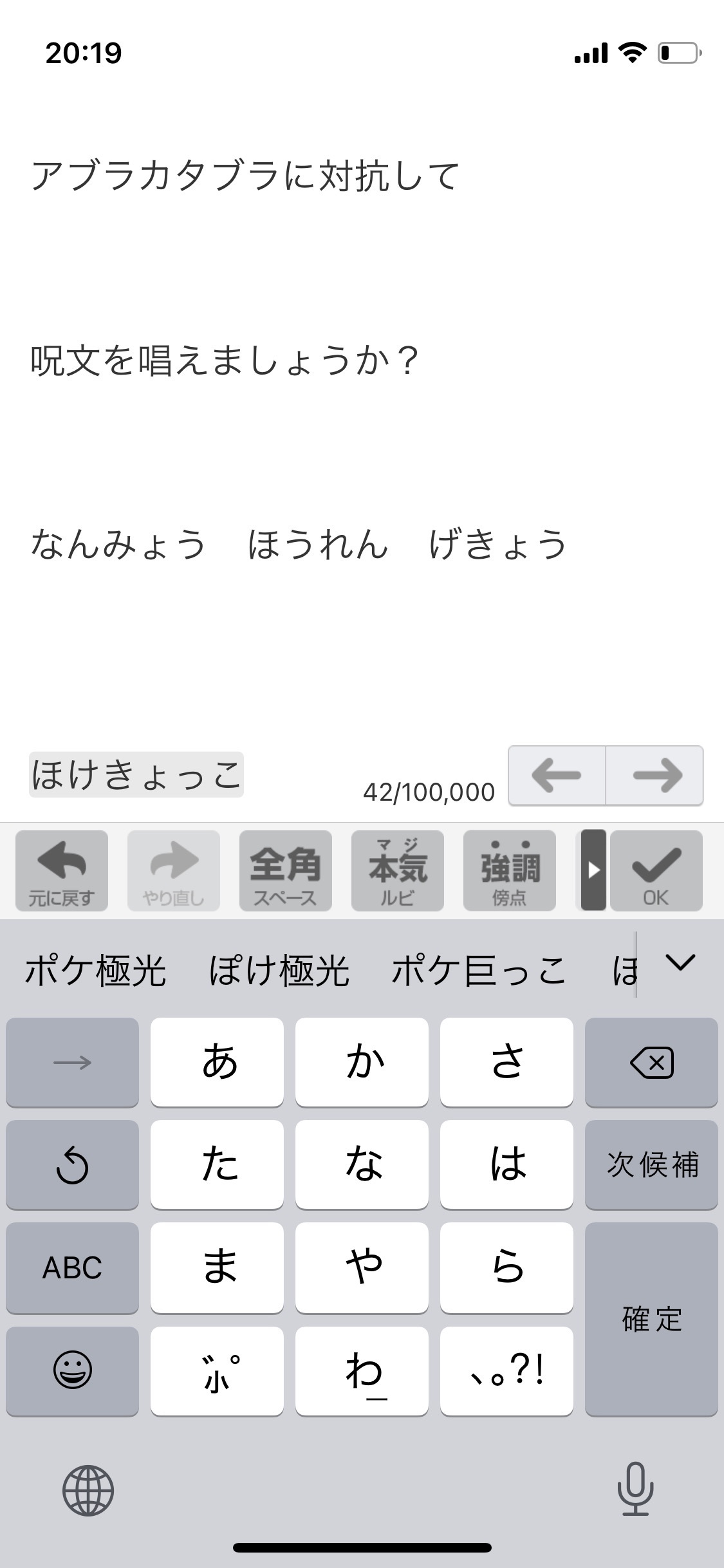Move cursor left with the arrow button

pos(557,775)
